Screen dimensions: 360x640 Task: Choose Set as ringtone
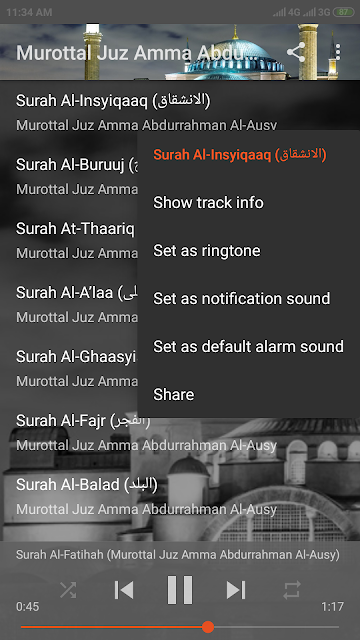coord(249,250)
